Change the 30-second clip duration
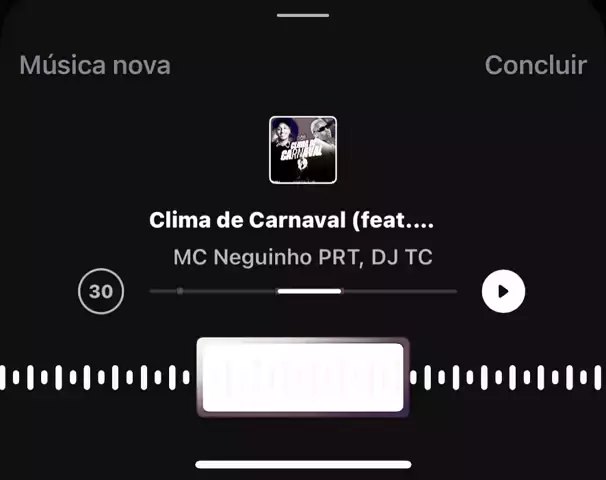Image resolution: width=606 pixels, height=480 pixels. [101, 292]
